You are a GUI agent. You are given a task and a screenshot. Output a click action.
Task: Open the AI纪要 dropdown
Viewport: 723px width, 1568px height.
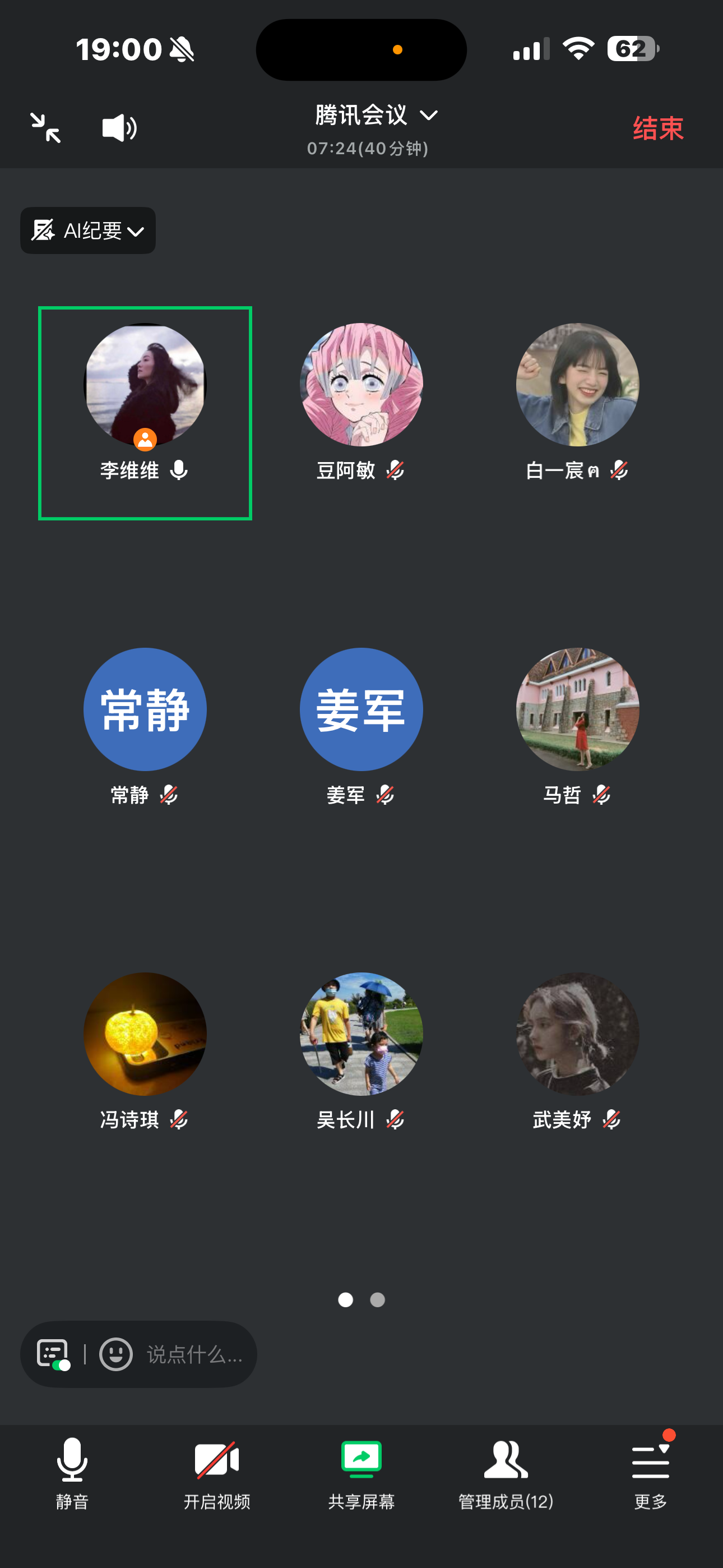pos(88,230)
